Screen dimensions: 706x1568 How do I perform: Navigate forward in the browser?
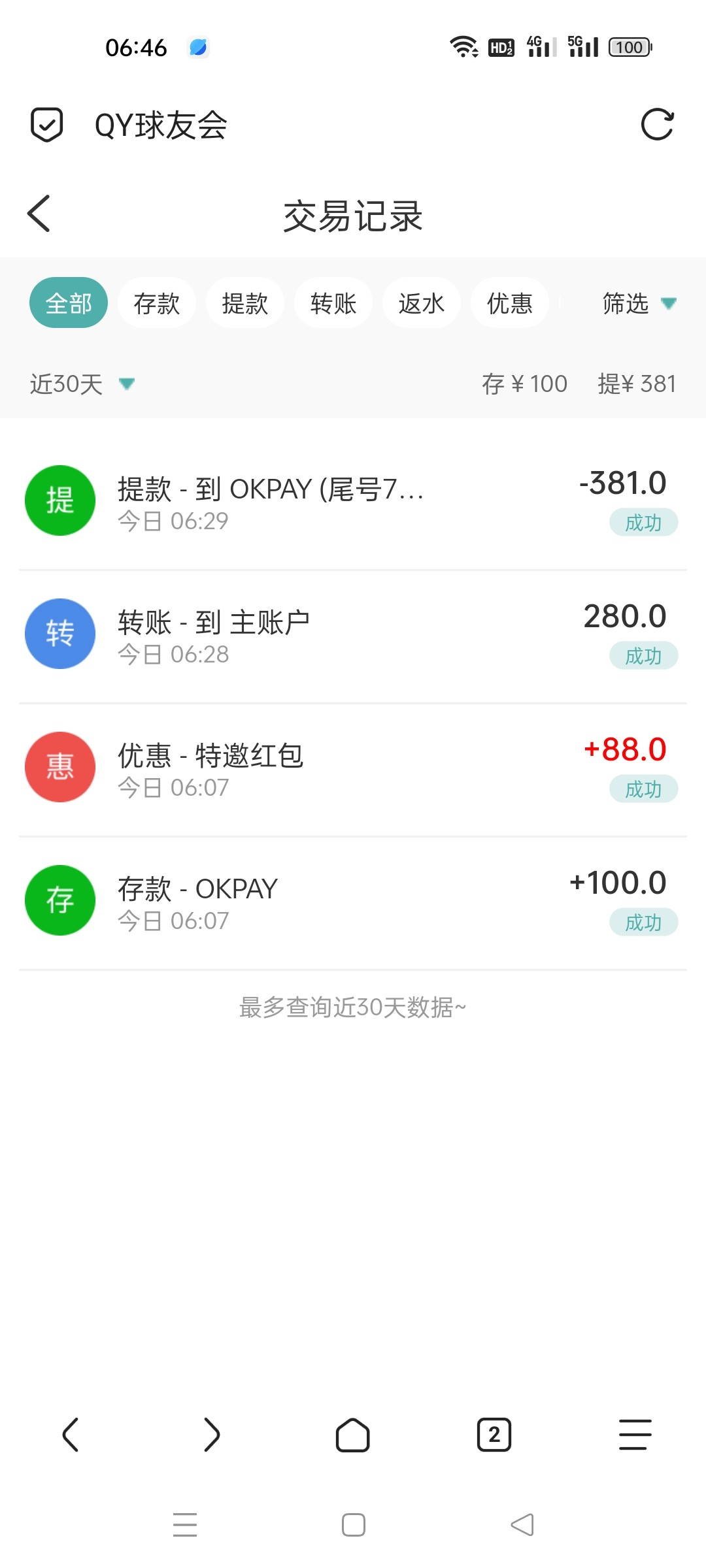[x=212, y=1435]
